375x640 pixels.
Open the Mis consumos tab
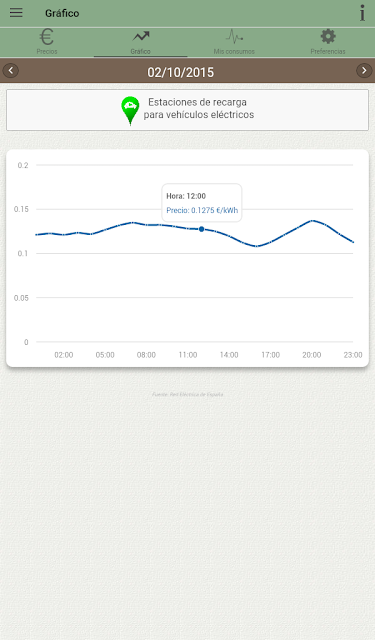(234, 42)
